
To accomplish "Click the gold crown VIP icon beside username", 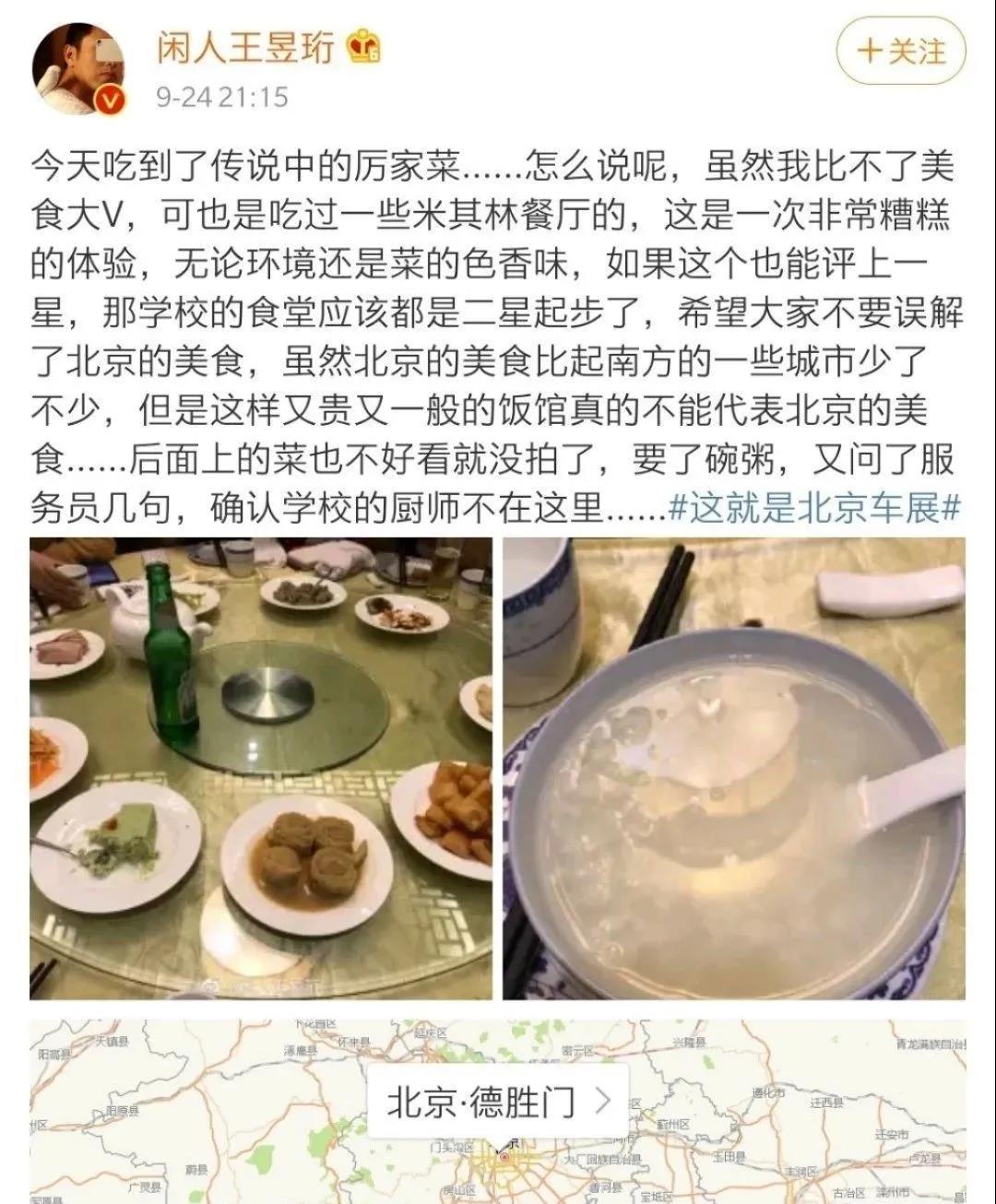I will [362, 46].
